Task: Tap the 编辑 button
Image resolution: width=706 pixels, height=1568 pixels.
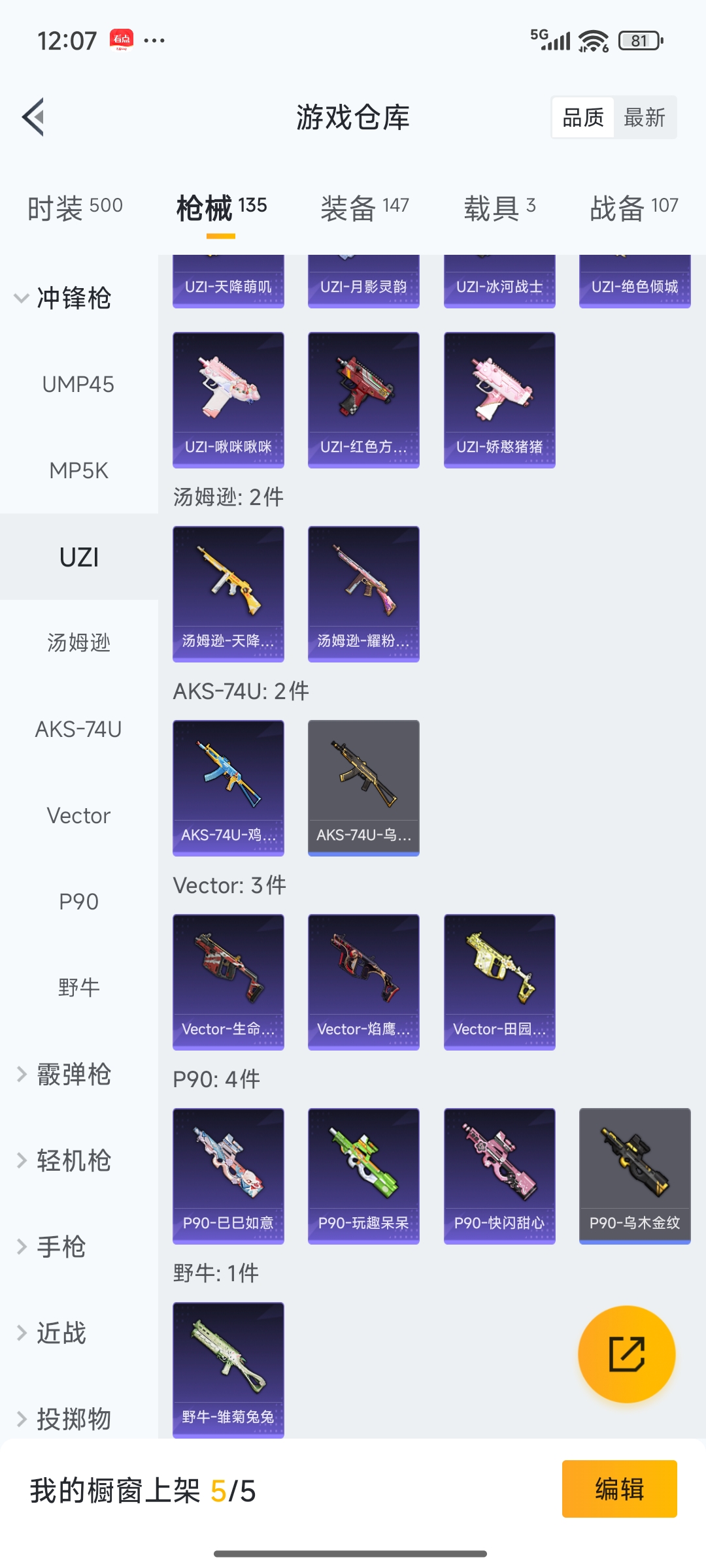Action: point(619,1489)
